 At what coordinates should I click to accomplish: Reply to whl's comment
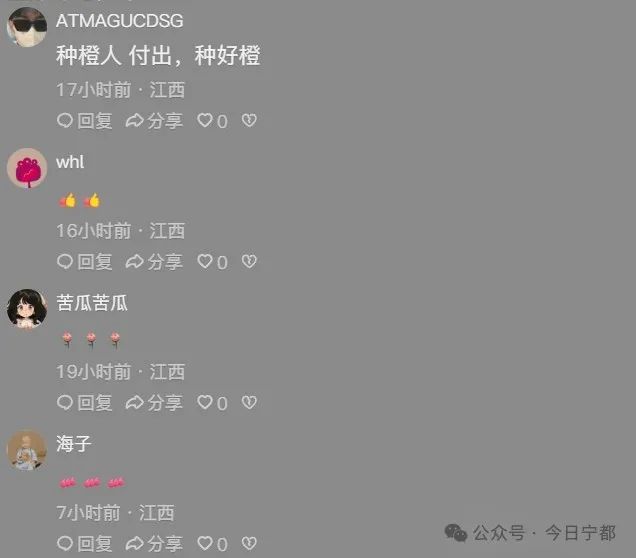84,262
